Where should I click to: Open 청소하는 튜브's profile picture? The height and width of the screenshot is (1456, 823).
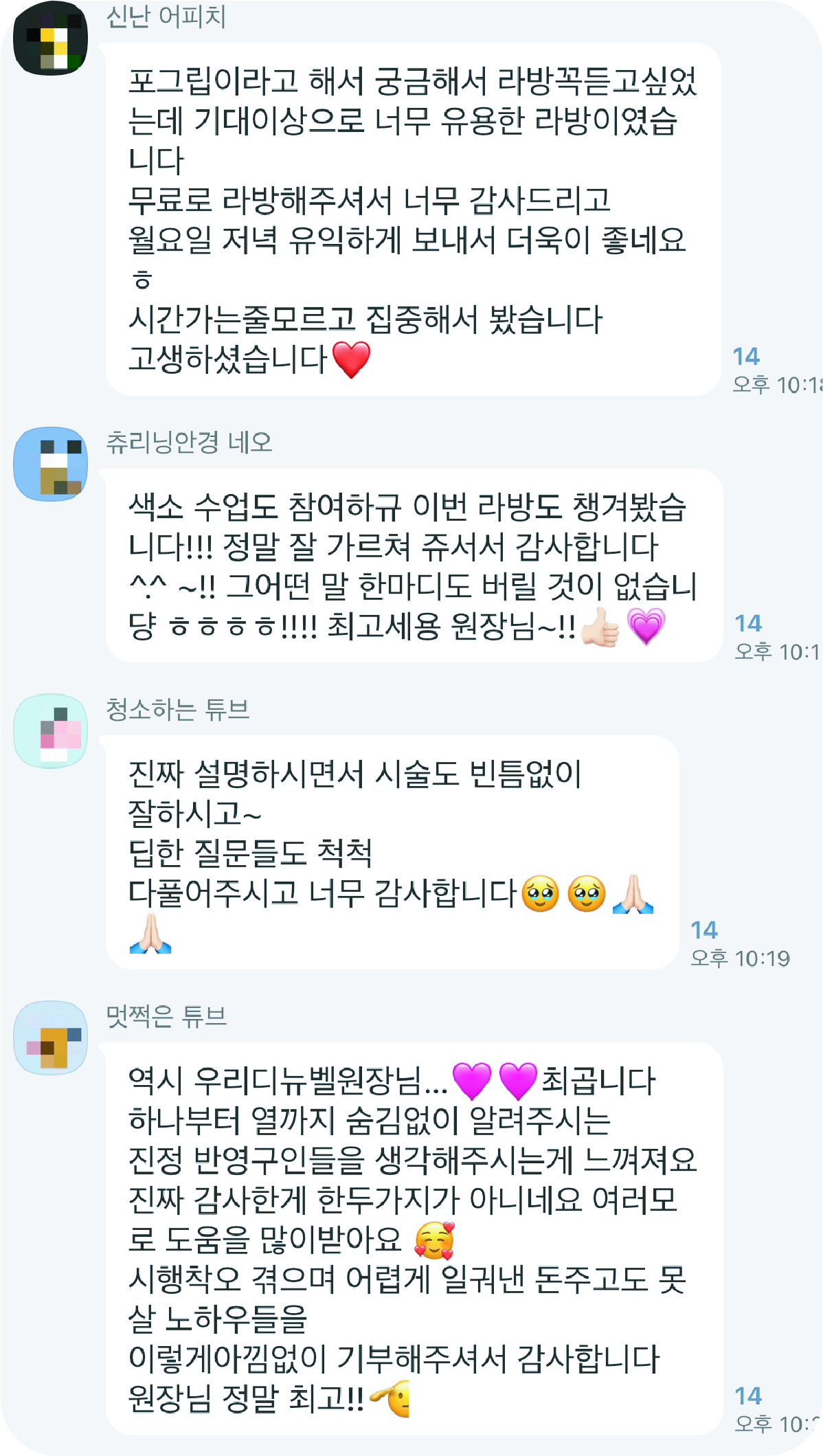point(54,730)
